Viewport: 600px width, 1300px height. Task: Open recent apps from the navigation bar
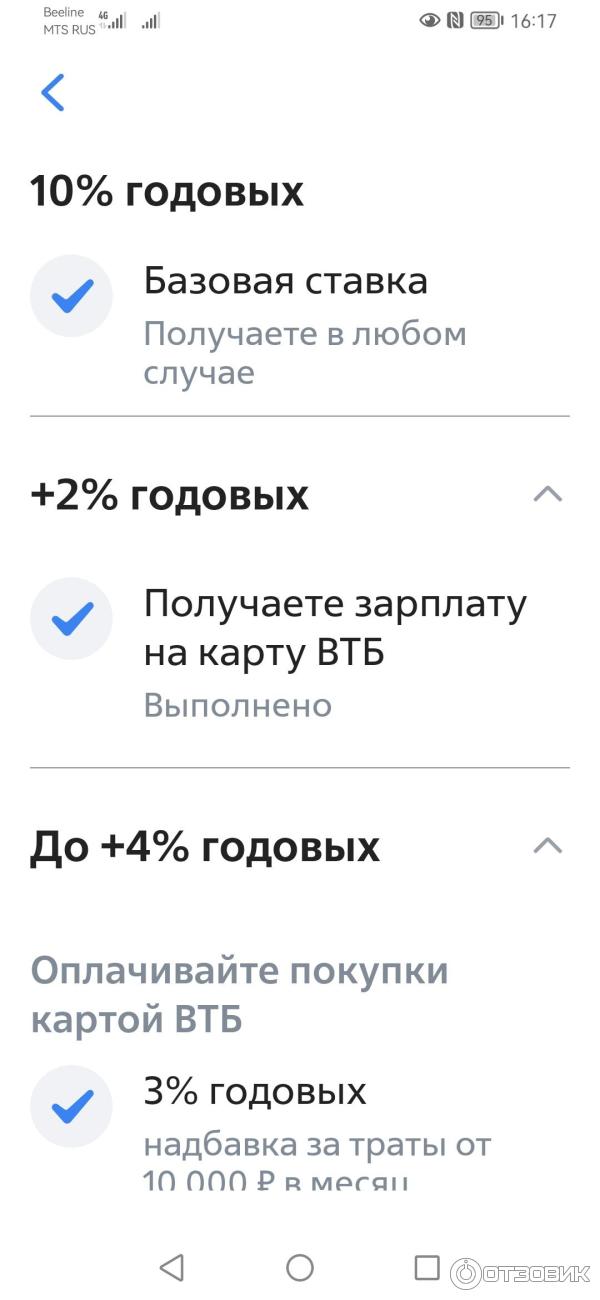click(427, 1268)
